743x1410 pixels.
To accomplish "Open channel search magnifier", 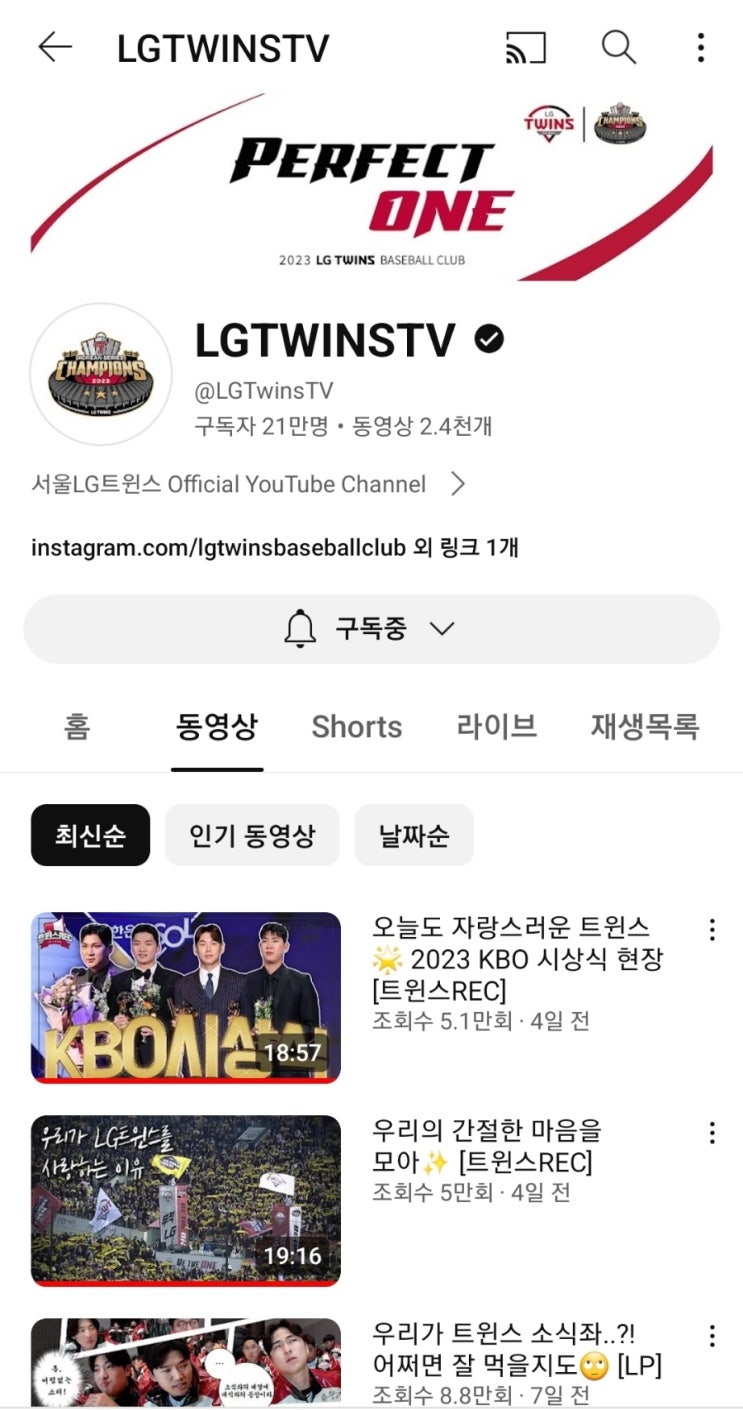I will click(618, 47).
